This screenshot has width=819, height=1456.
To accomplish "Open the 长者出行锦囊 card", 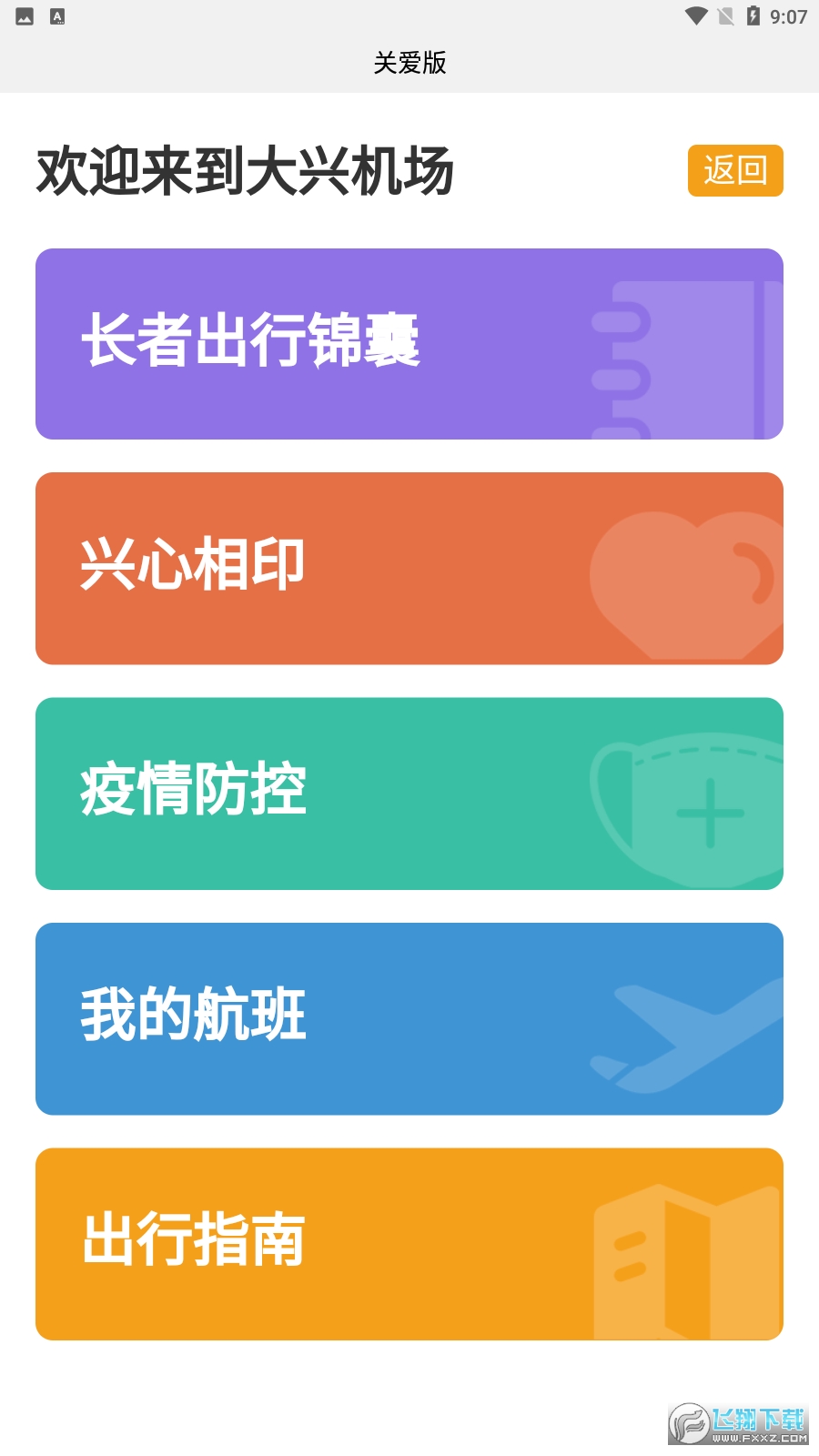I will (409, 344).
